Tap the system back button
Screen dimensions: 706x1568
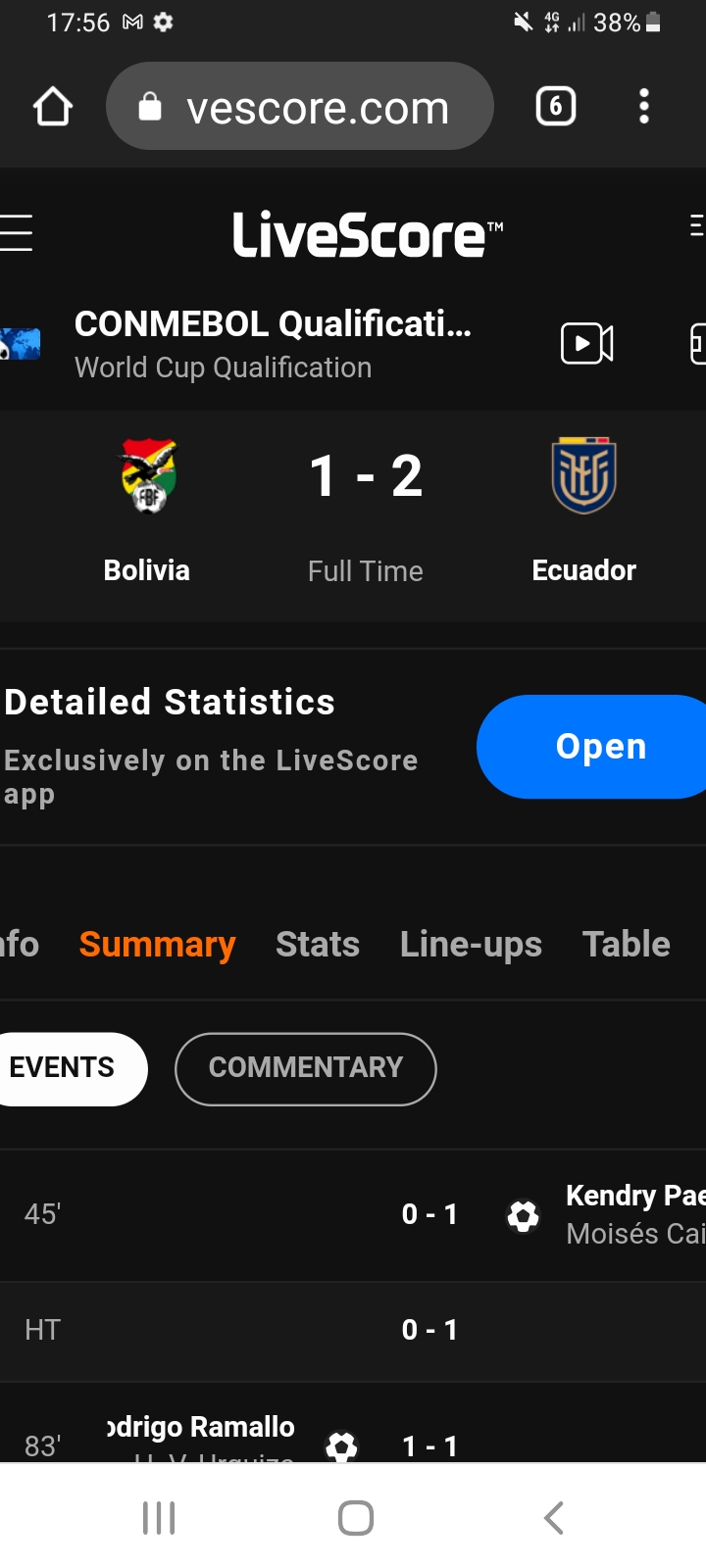click(x=554, y=1518)
